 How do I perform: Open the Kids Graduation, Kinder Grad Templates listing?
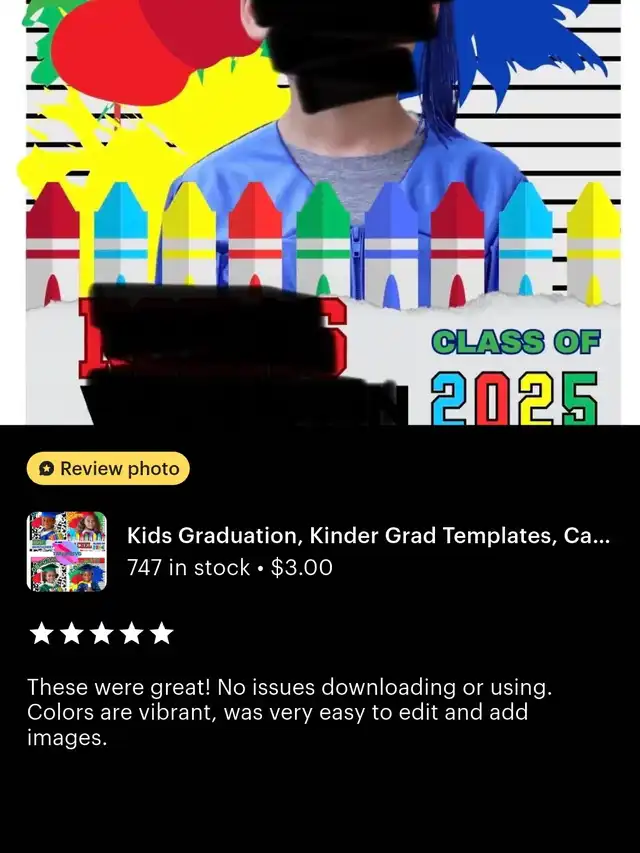point(368,537)
